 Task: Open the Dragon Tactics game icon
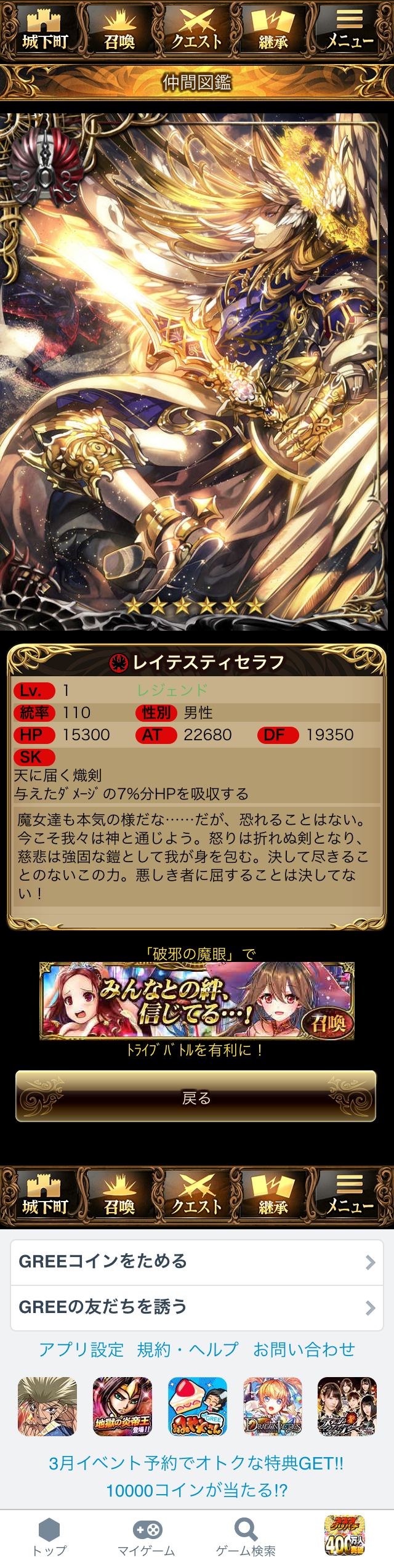(x=273, y=1406)
